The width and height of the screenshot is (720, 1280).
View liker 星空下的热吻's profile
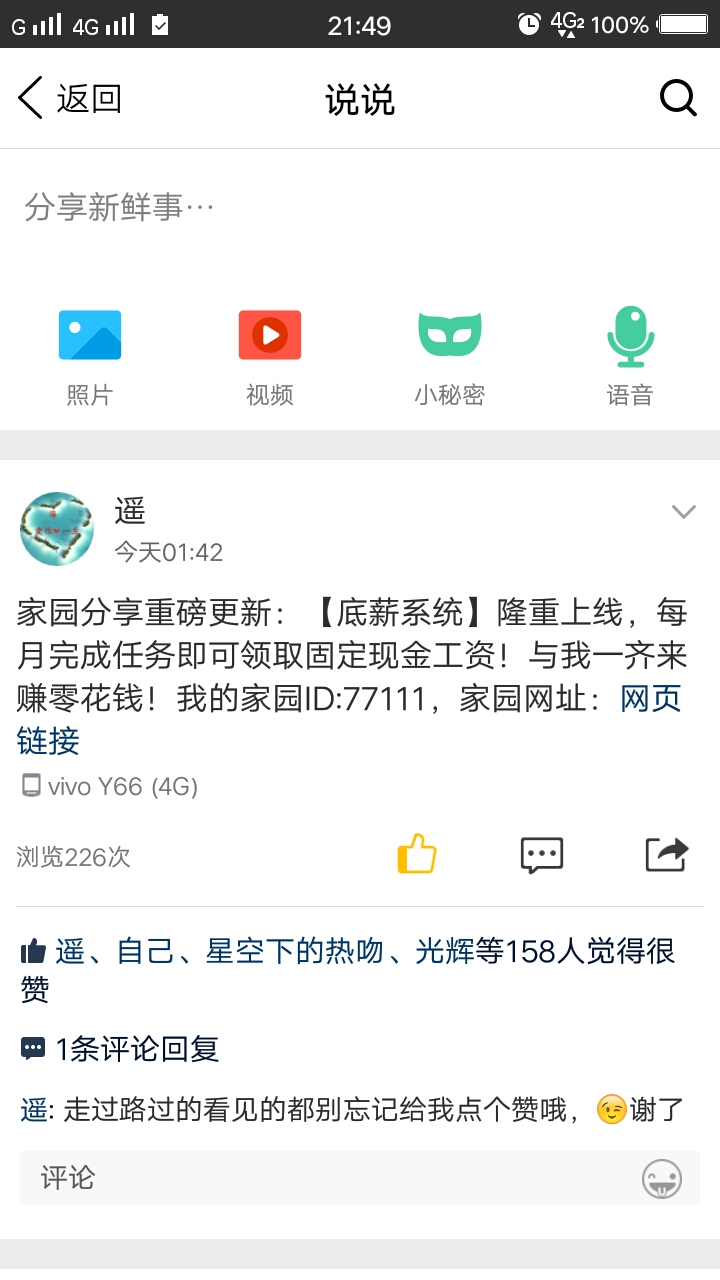(295, 951)
